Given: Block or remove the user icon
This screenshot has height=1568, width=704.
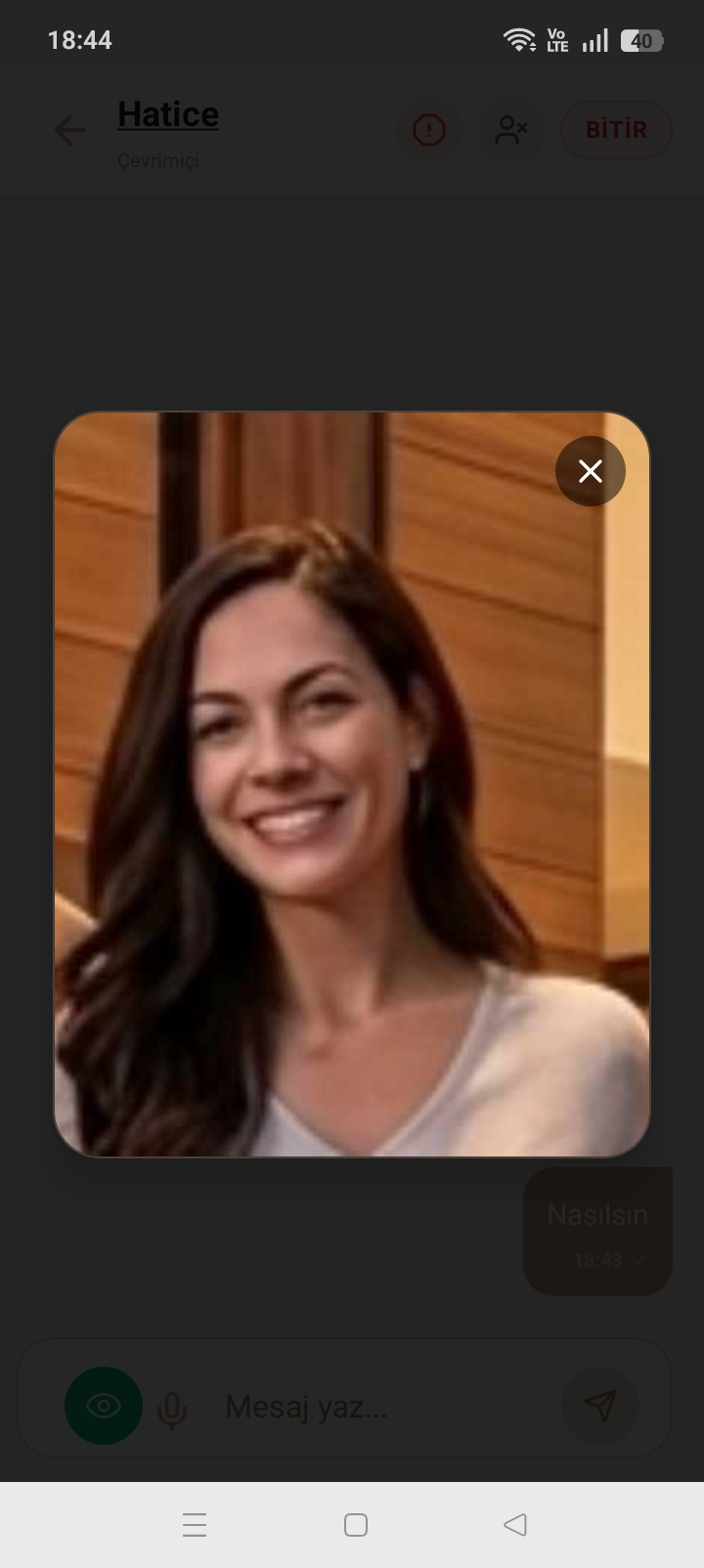Looking at the screenshot, I should pos(511,130).
